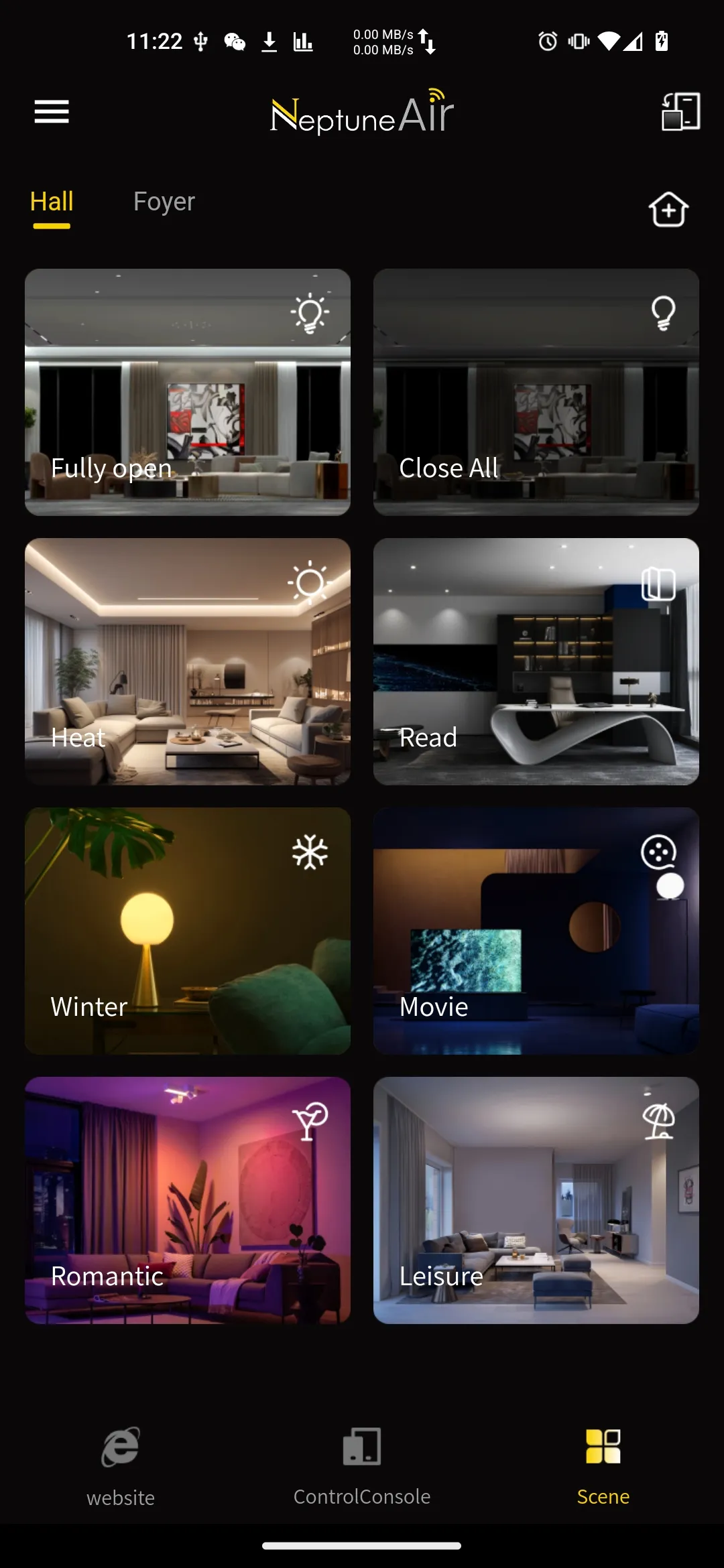Activate the Fully open scene
724x1568 pixels.
pyautogui.click(x=188, y=392)
